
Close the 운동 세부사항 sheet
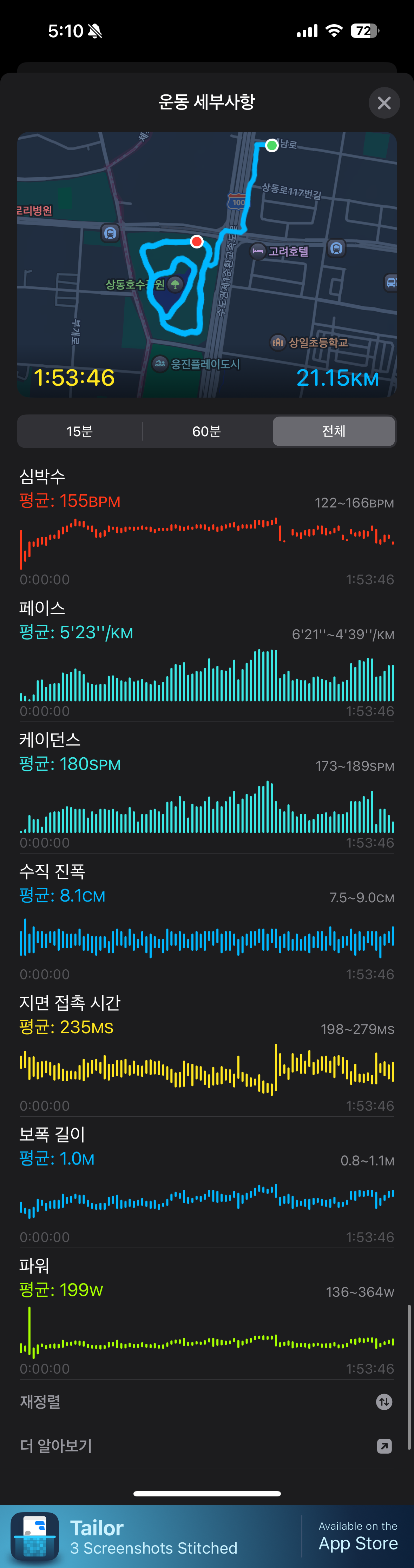pyautogui.click(x=384, y=103)
